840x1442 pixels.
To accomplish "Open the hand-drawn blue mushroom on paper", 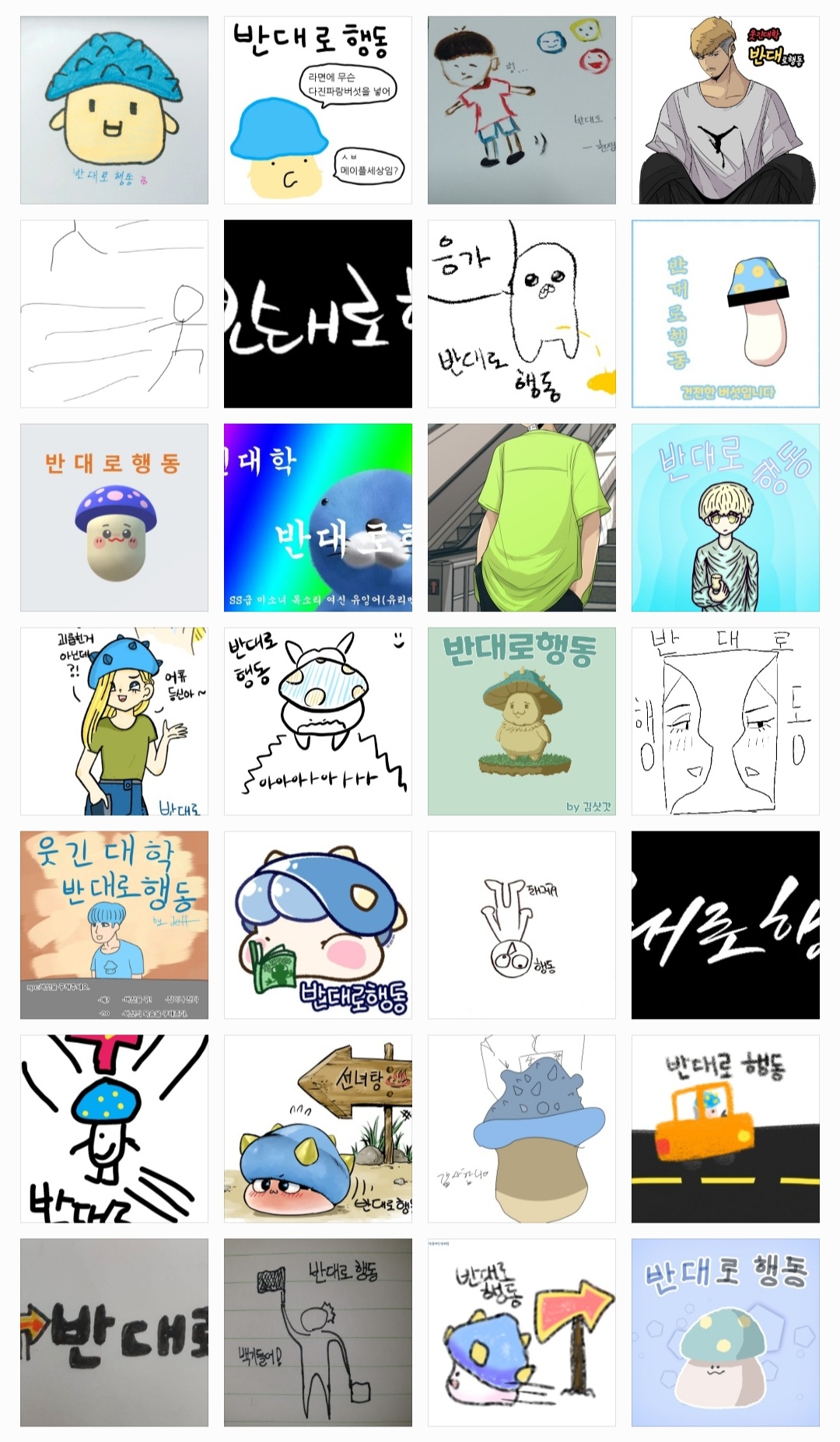I will (x=114, y=110).
